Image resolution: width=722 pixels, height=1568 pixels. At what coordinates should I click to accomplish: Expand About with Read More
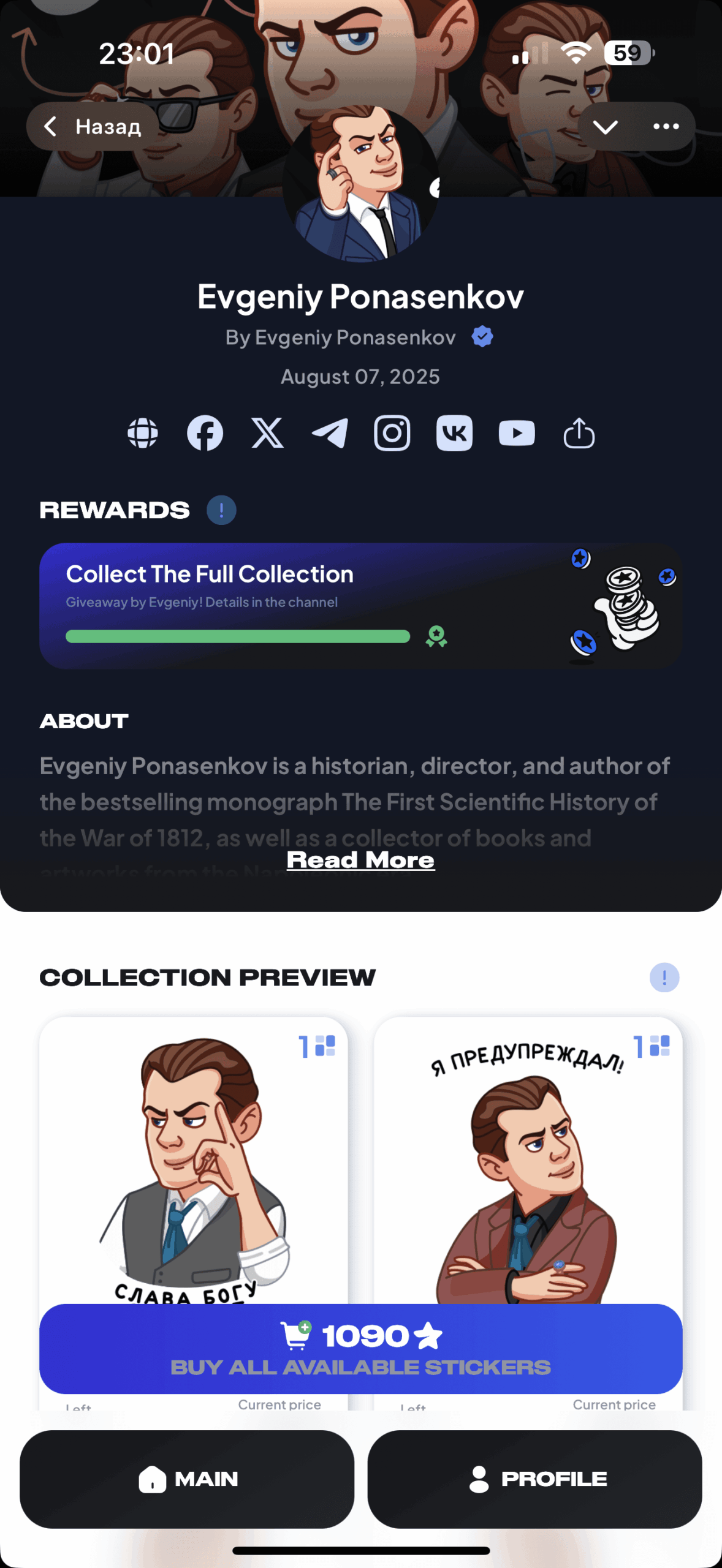(x=360, y=860)
